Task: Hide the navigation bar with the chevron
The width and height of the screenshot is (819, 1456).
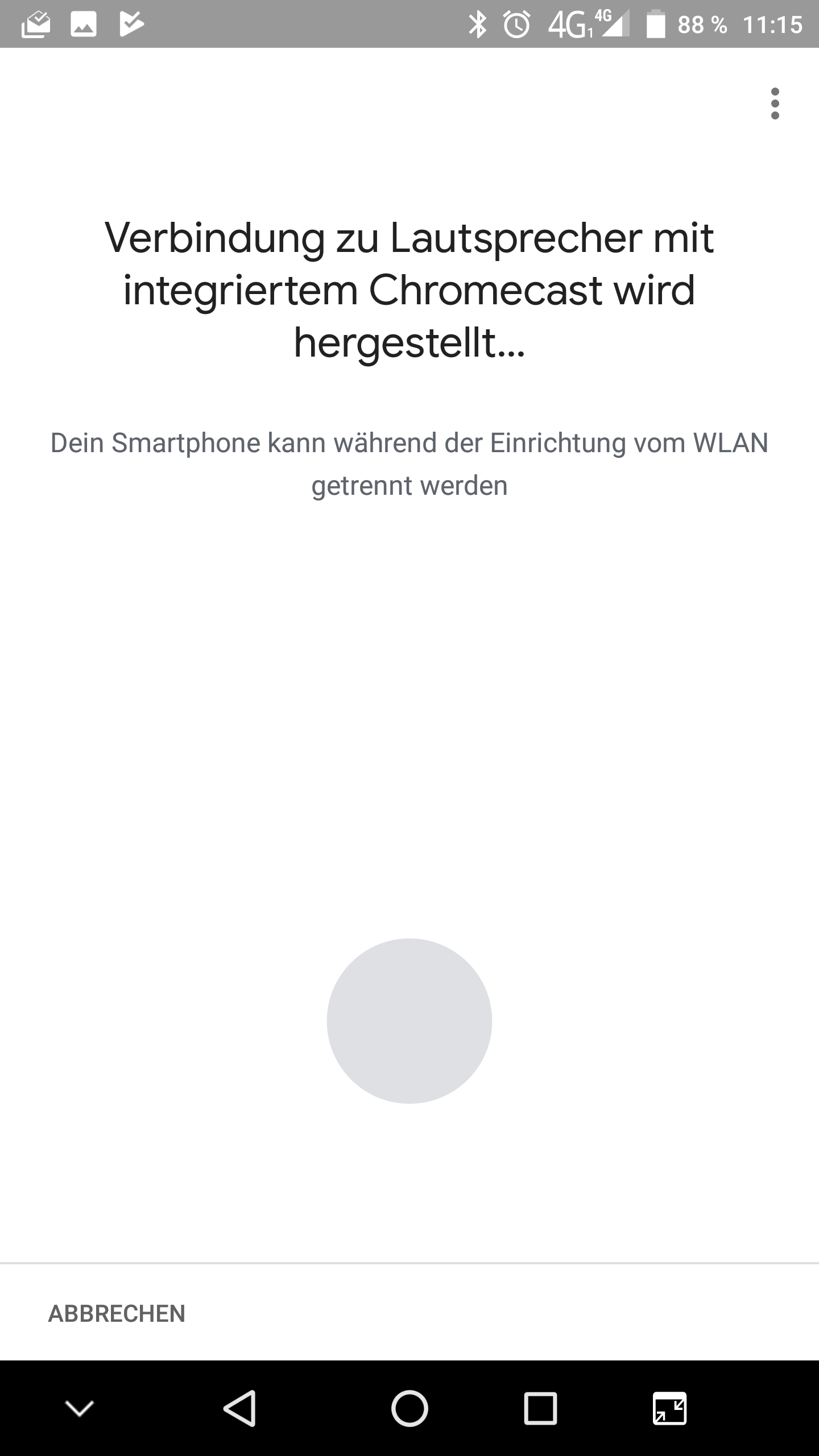Action: point(80,1408)
